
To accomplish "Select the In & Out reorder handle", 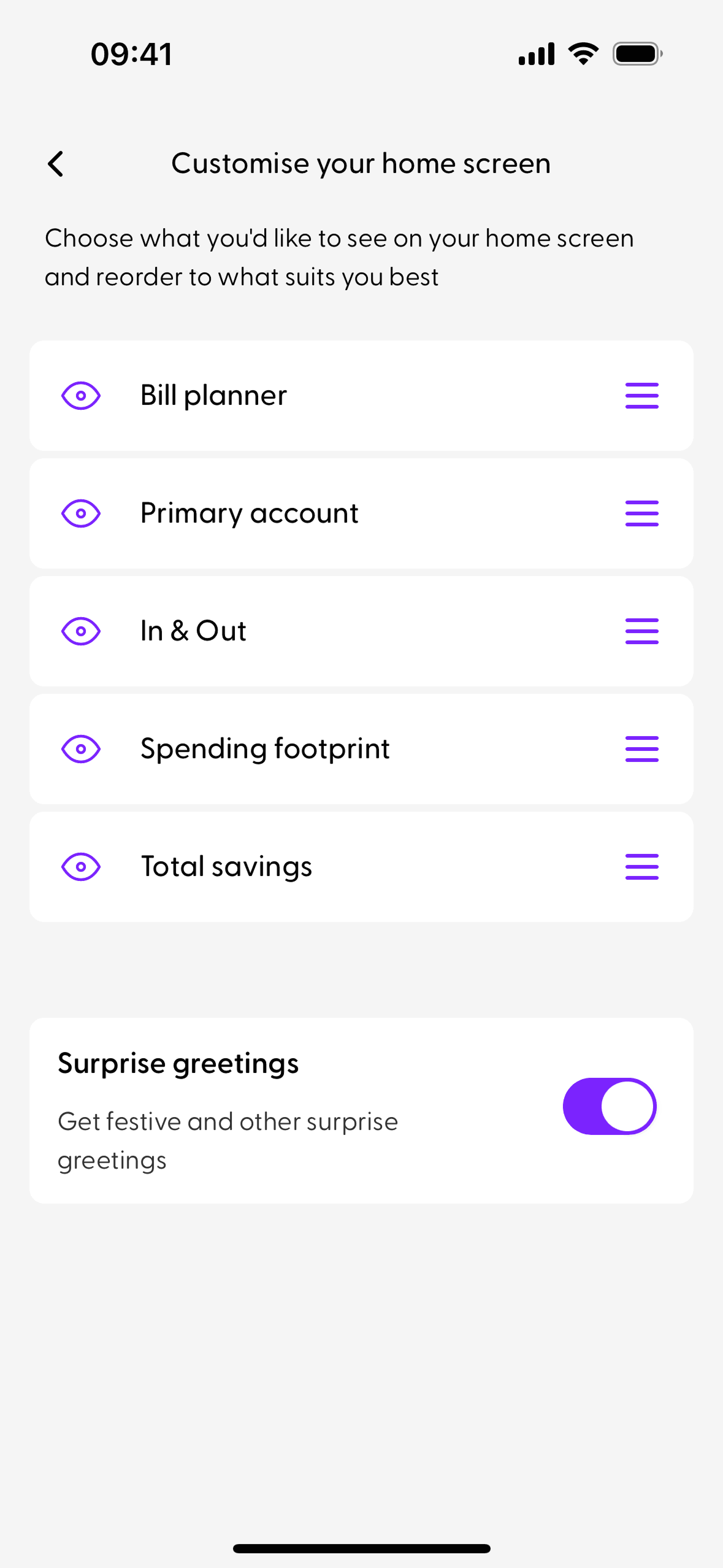I will (x=641, y=631).
